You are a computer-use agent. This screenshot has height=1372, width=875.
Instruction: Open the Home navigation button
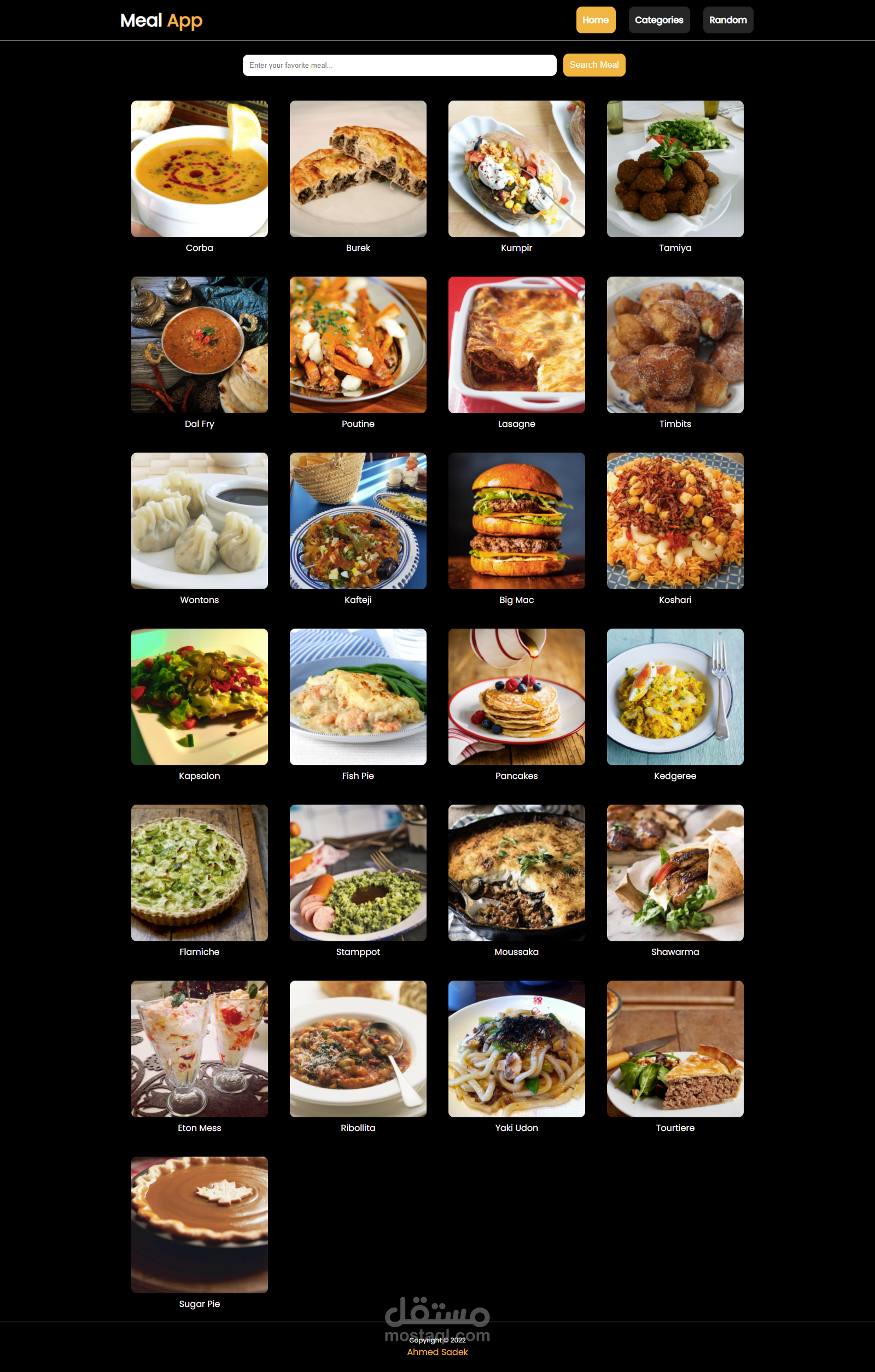coord(595,20)
